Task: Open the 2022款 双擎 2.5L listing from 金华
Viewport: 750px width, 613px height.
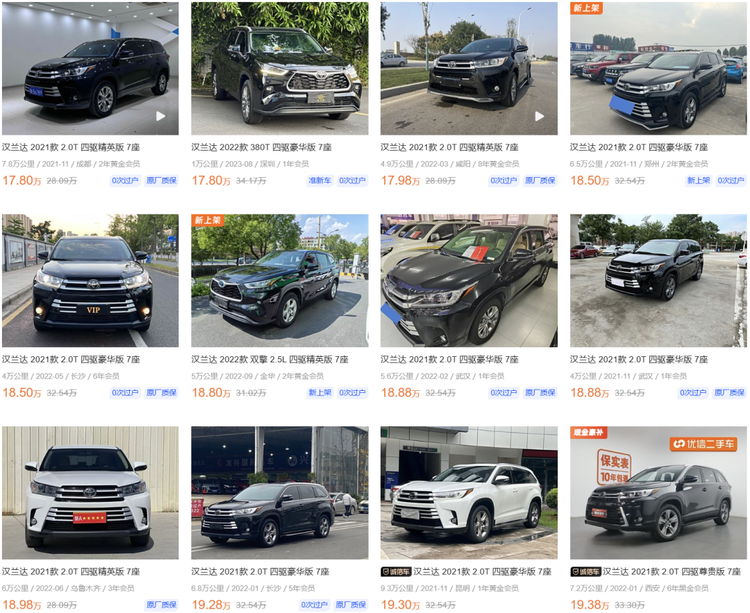Action: tap(279, 280)
